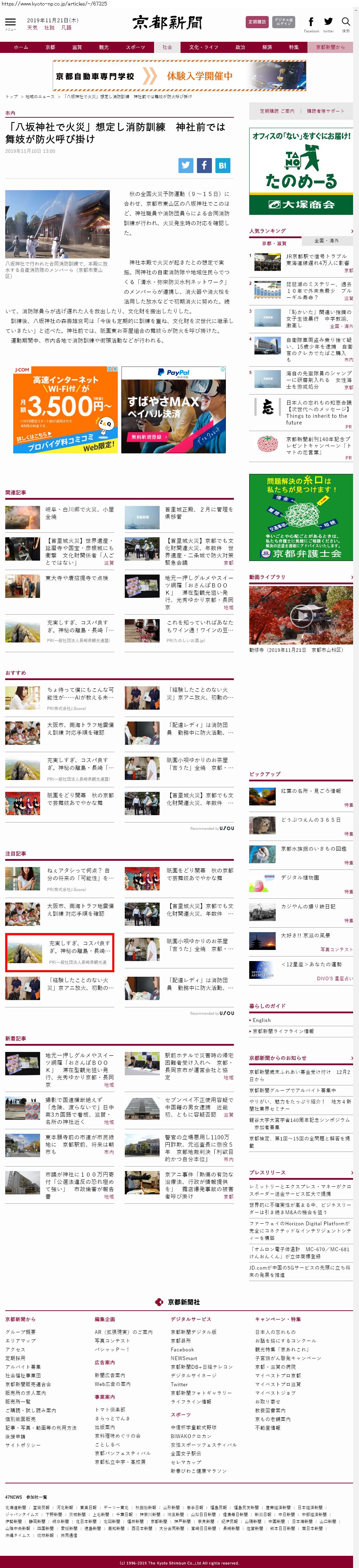The image size is (359, 1568).
Task: Open the hamburger menu
Action: pos(10,23)
